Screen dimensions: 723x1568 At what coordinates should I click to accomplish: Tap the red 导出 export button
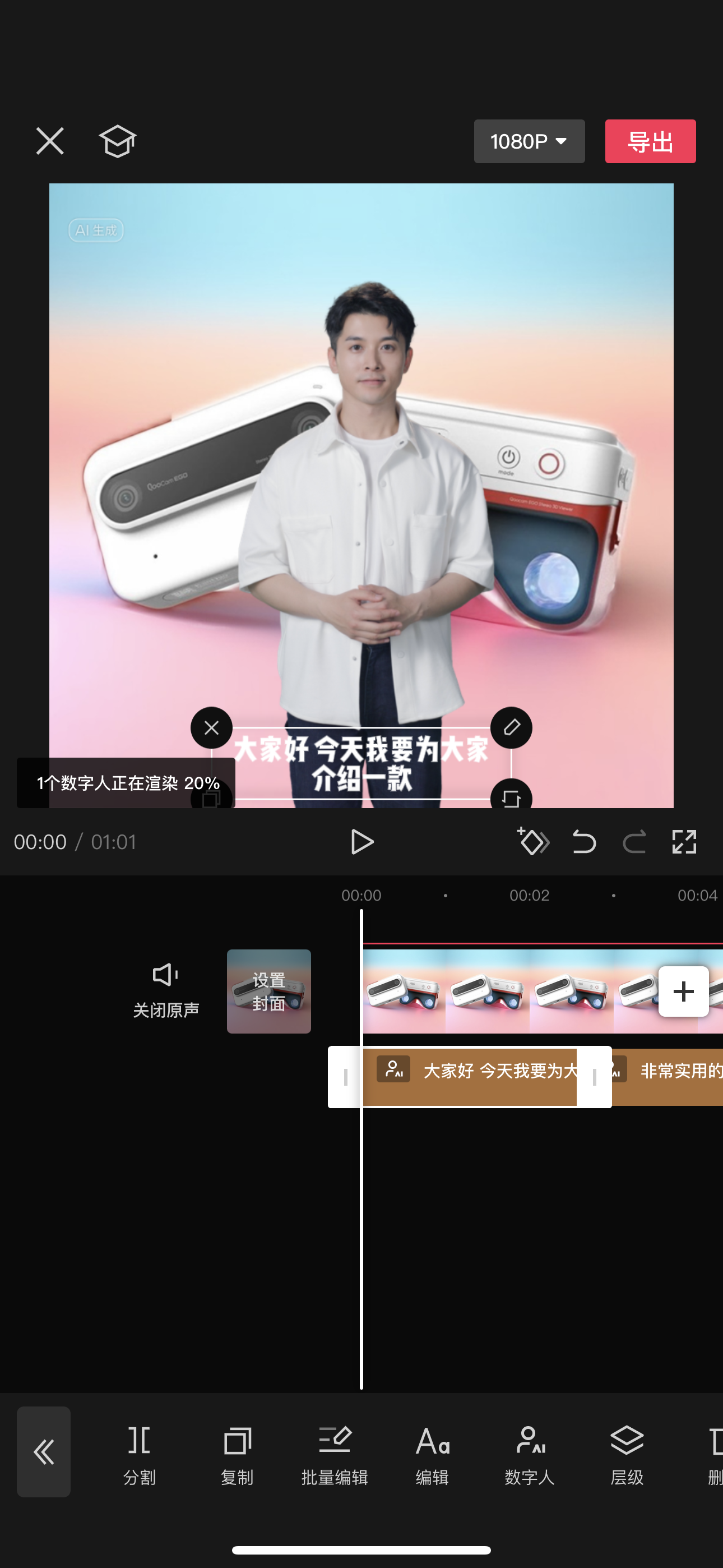650,141
